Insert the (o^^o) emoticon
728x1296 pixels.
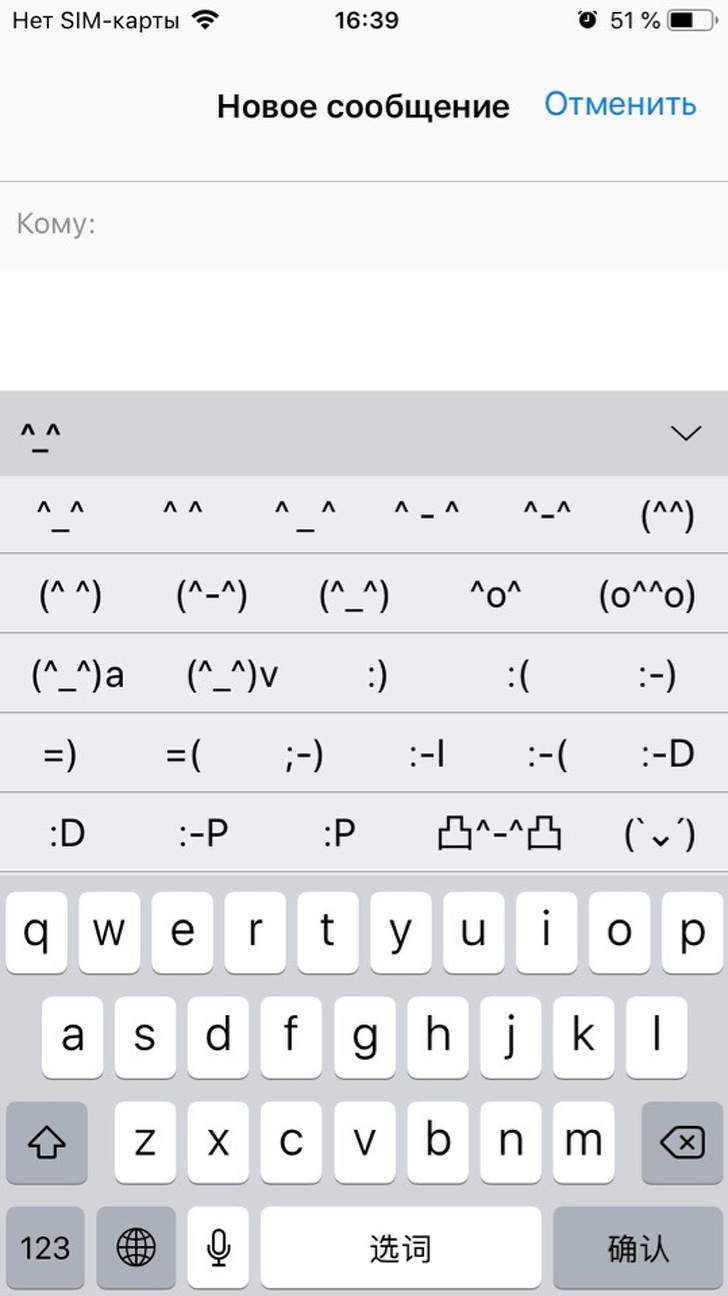pos(647,596)
